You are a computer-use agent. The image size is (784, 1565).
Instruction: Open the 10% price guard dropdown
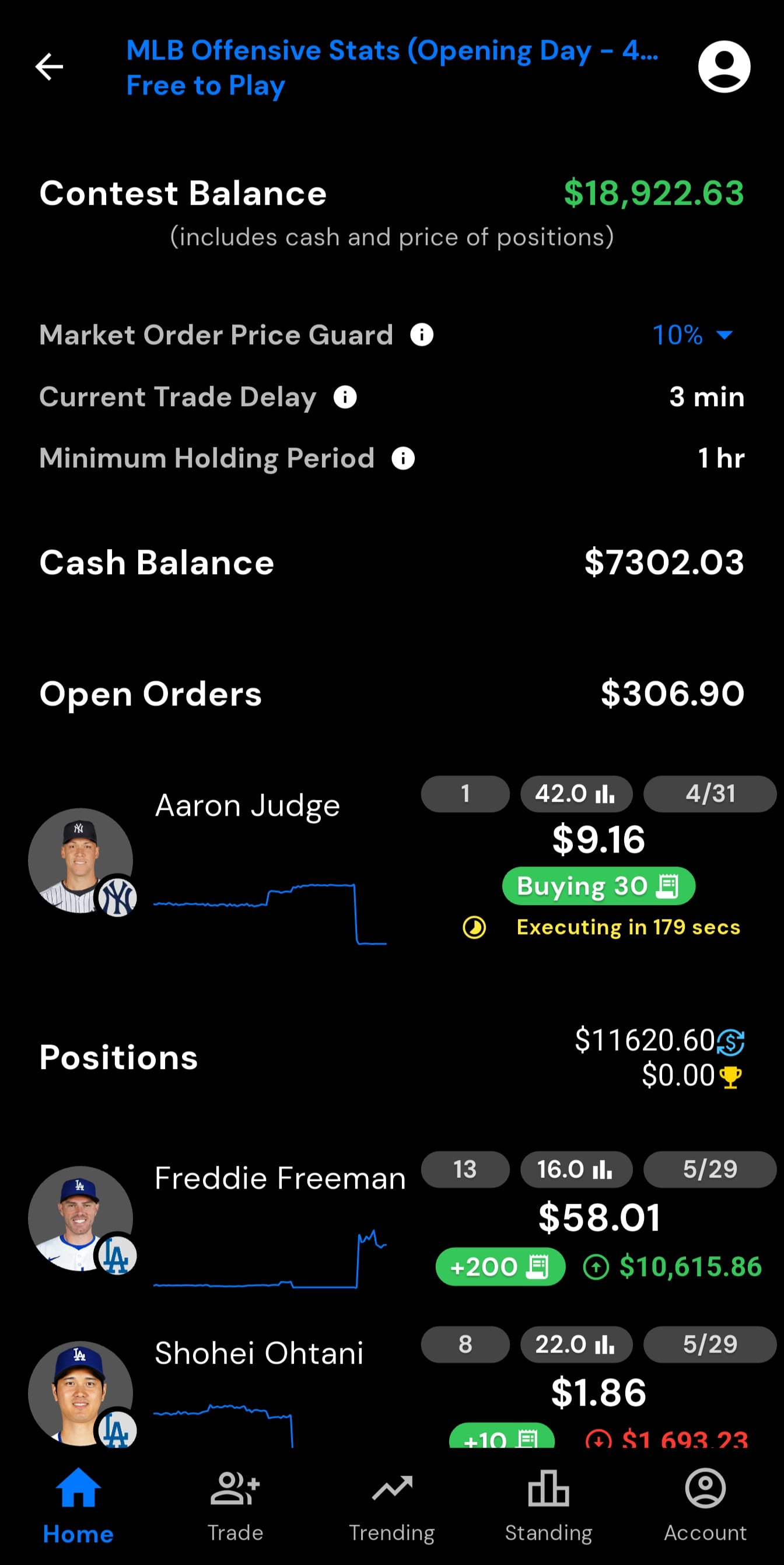(x=692, y=335)
